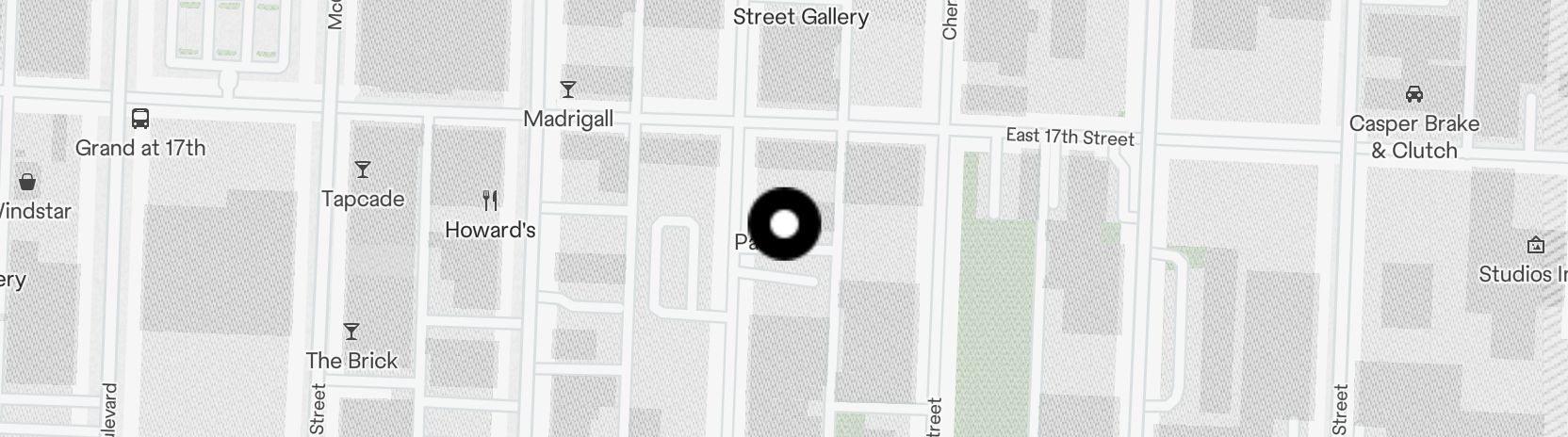Screen dimensions: 1568x437
Task: Open the Tapcade place marker
Action: [x=363, y=170]
